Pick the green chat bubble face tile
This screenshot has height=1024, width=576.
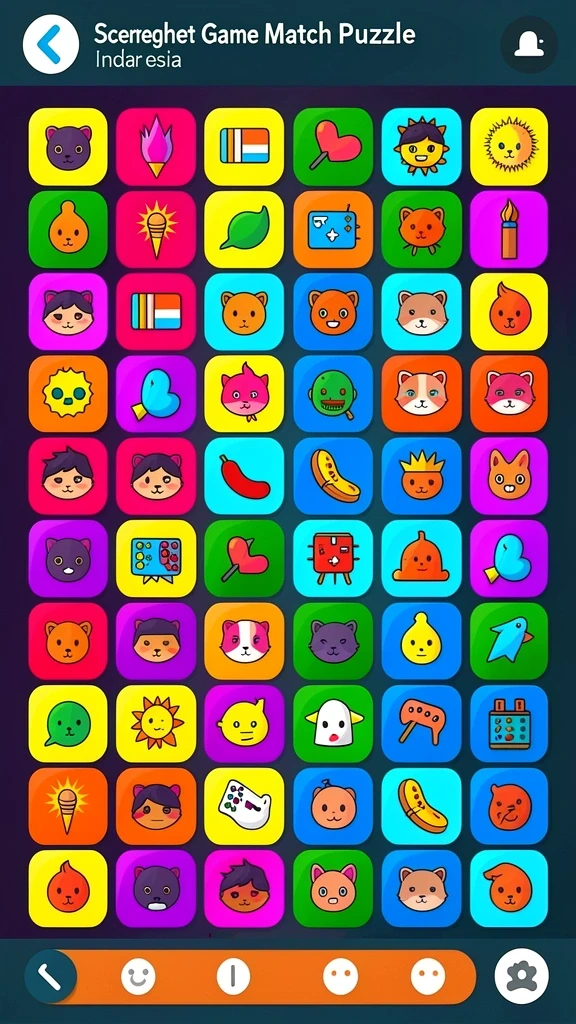(68, 723)
